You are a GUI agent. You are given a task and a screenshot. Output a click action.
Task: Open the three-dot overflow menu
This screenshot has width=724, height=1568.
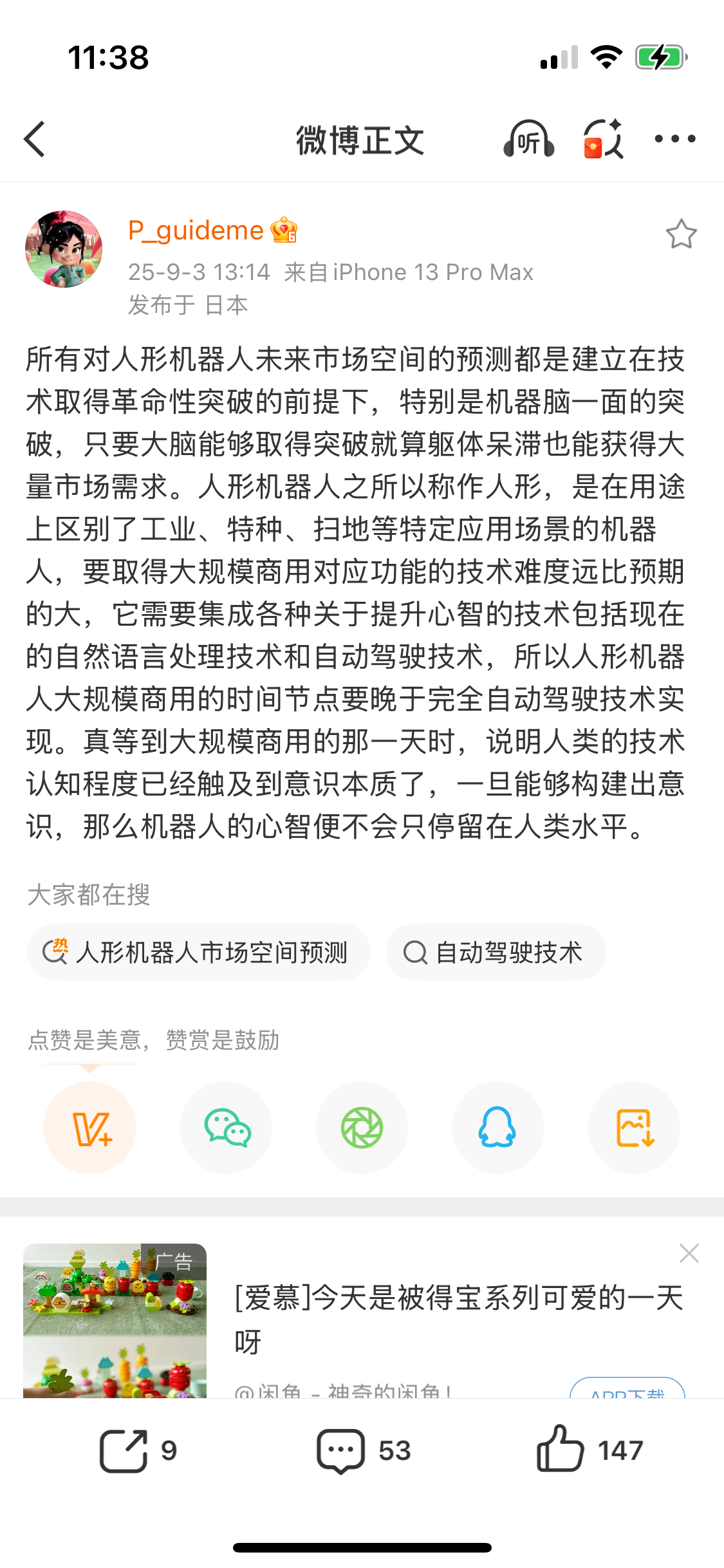[674, 139]
